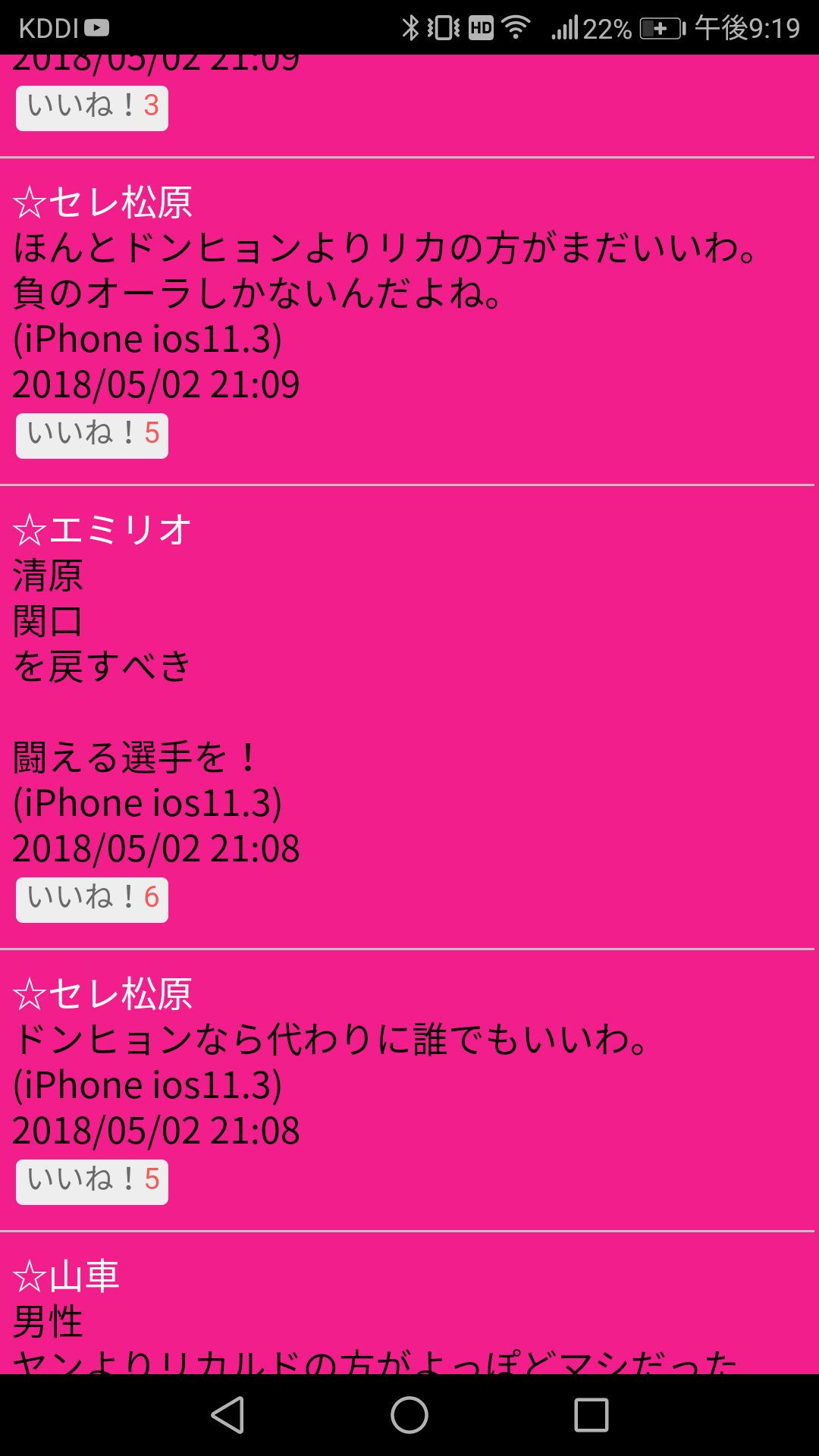
Task: Open recent apps from navigation bar
Action: (x=591, y=1415)
